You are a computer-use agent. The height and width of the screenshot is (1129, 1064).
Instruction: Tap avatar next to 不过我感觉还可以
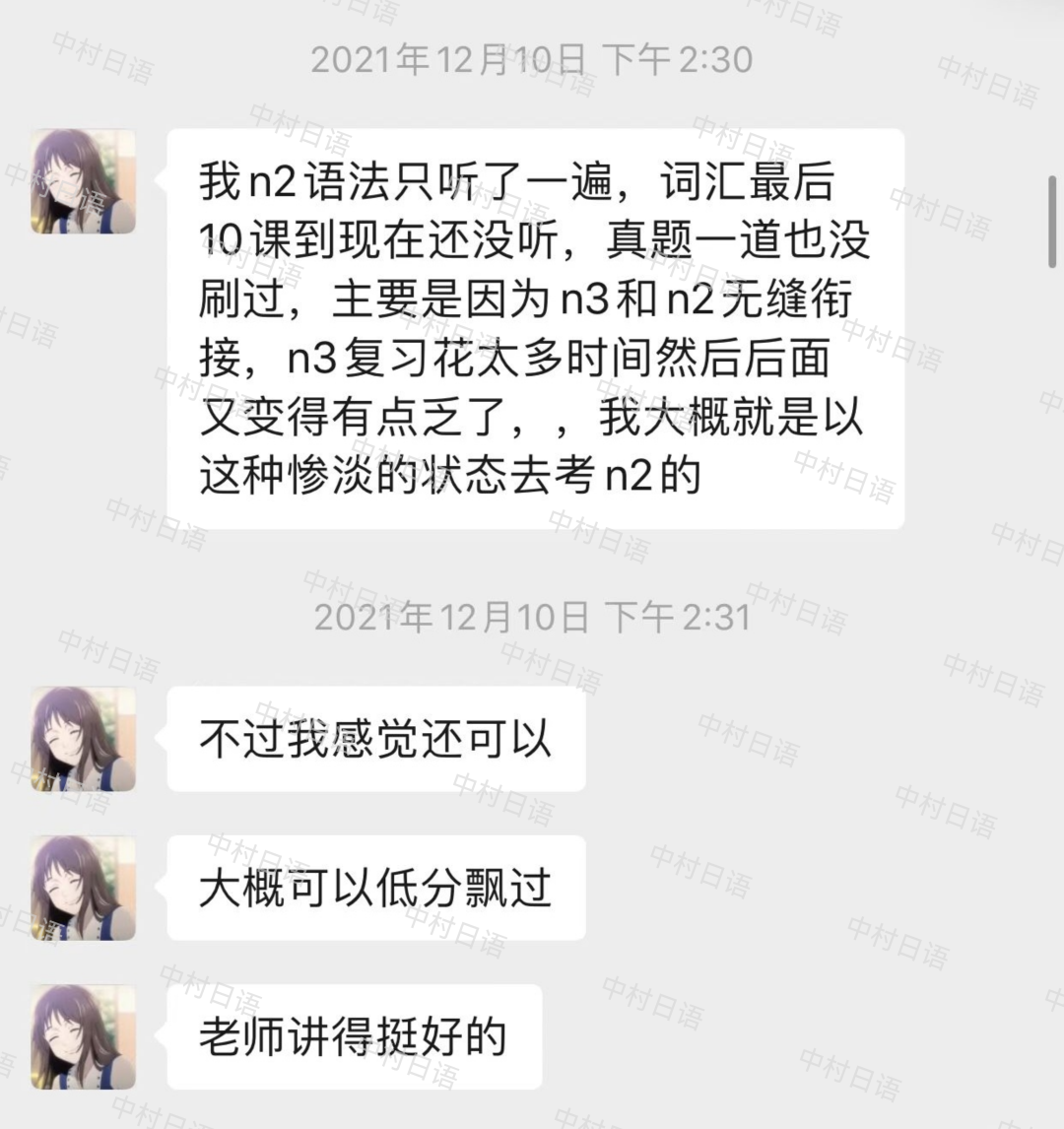(x=84, y=739)
